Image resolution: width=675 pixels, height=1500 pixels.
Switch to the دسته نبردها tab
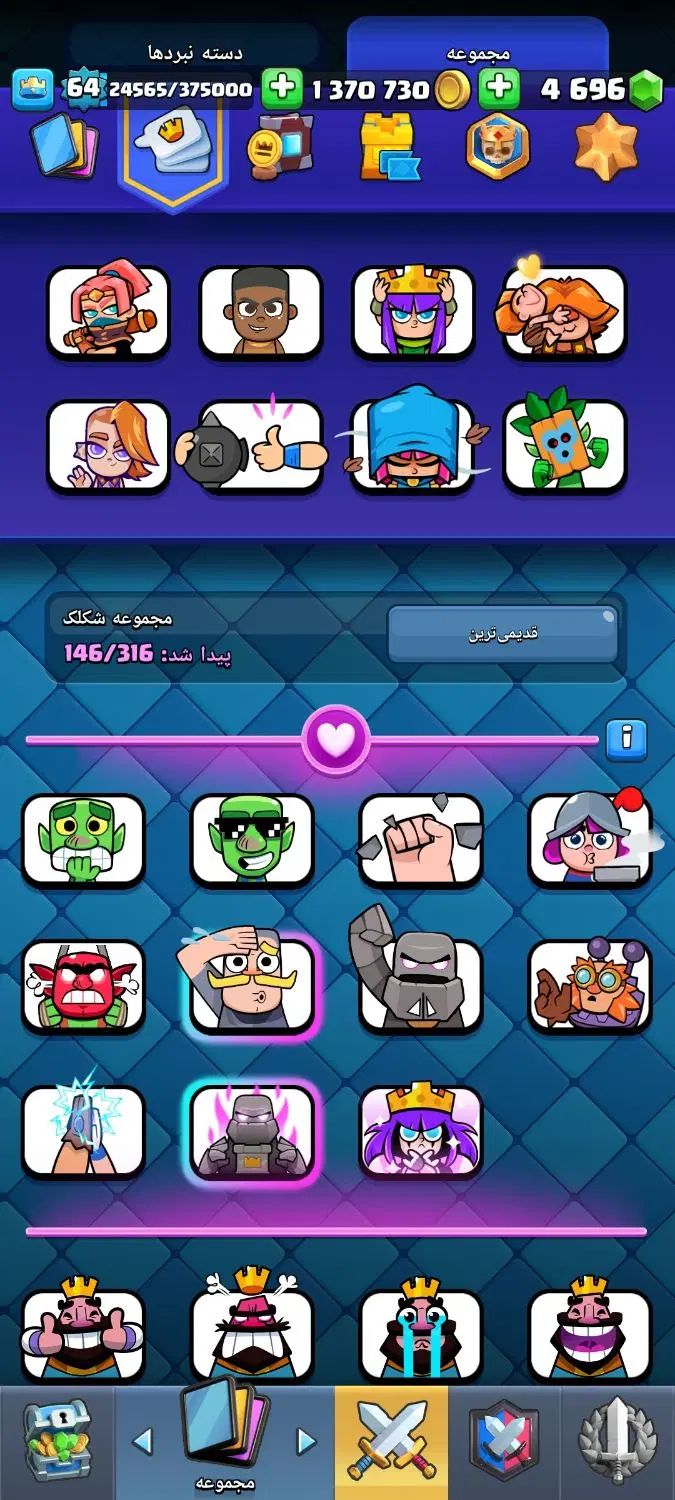click(x=195, y=52)
